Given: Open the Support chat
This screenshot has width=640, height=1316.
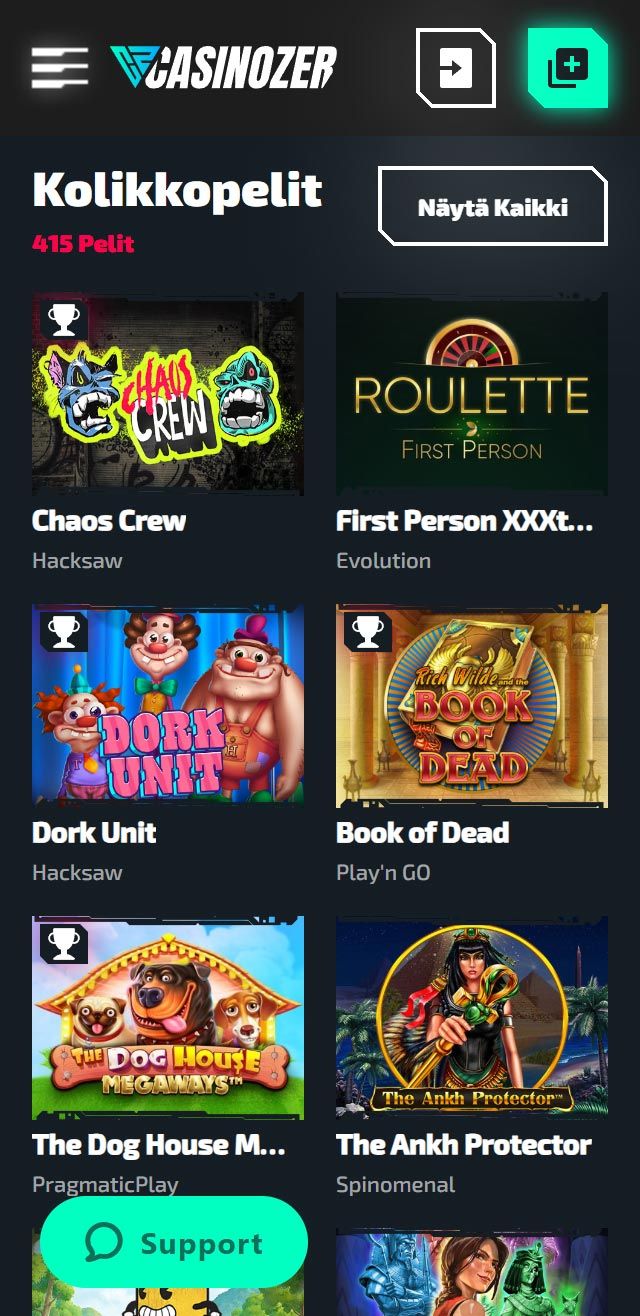Looking at the screenshot, I should point(174,1243).
